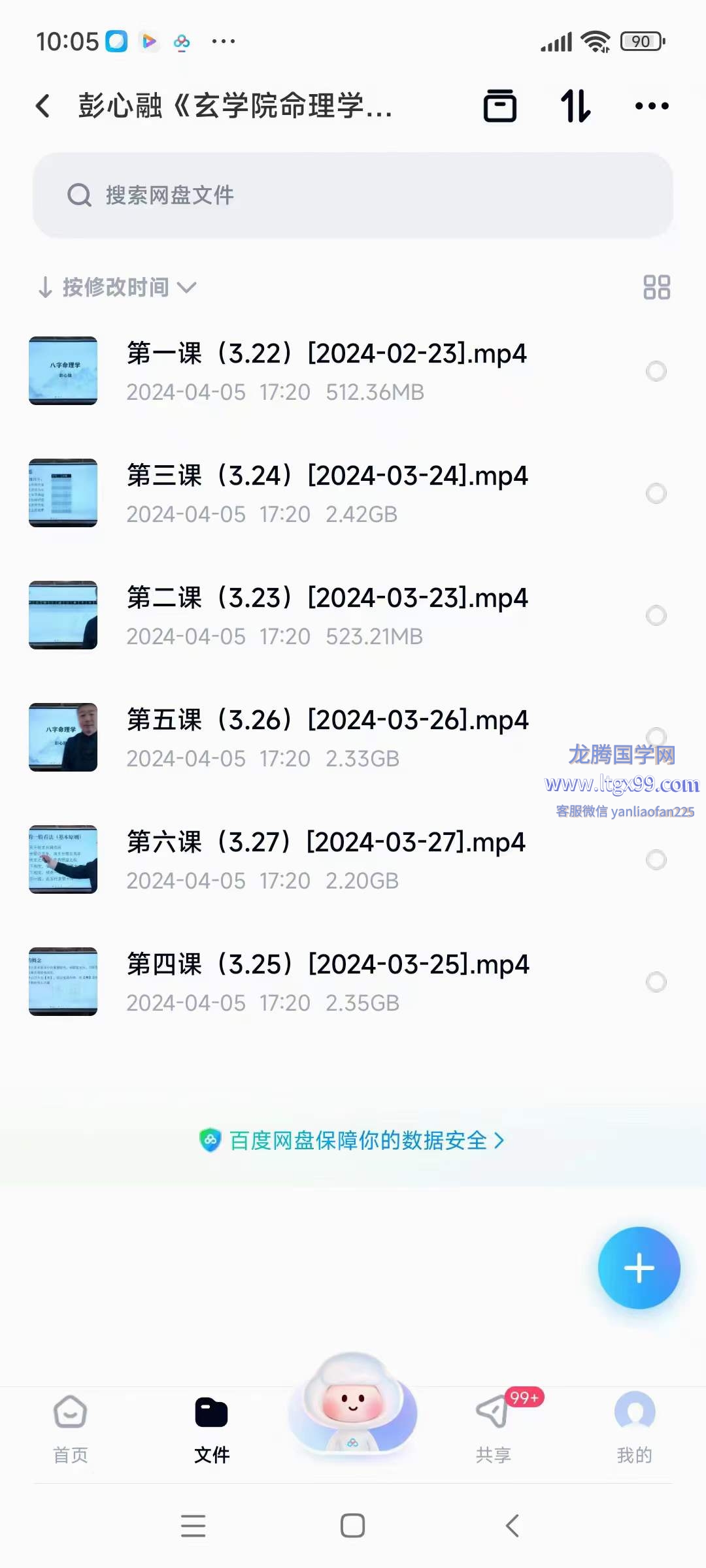The width and height of the screenshot is (706, 1568).
Task: Tap the blue plus floating button
Action: pos(639,1268)
